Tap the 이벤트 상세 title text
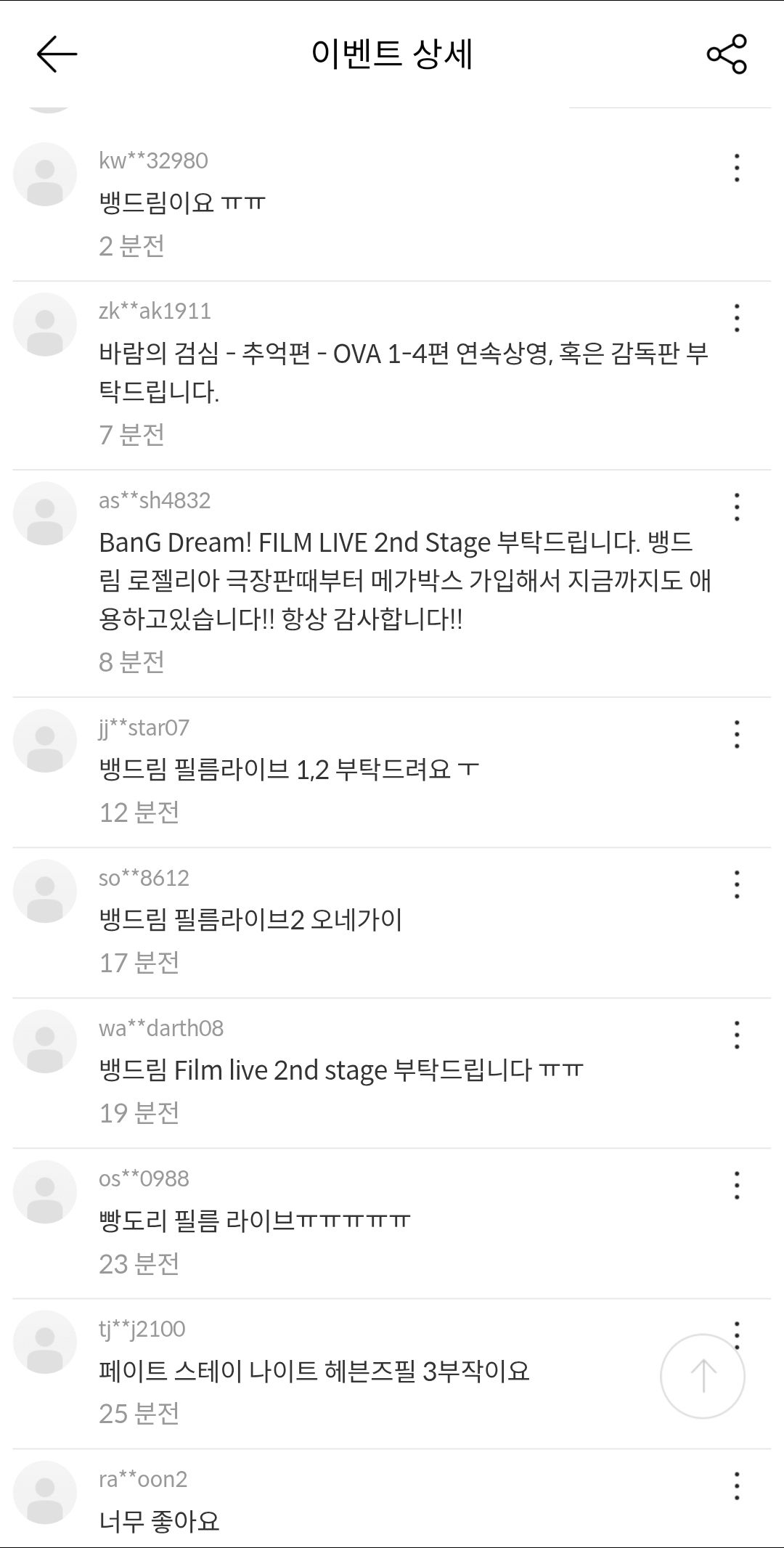Viewport: 784px width, 1548px height. pyautogui.click(x=392, y=51)
